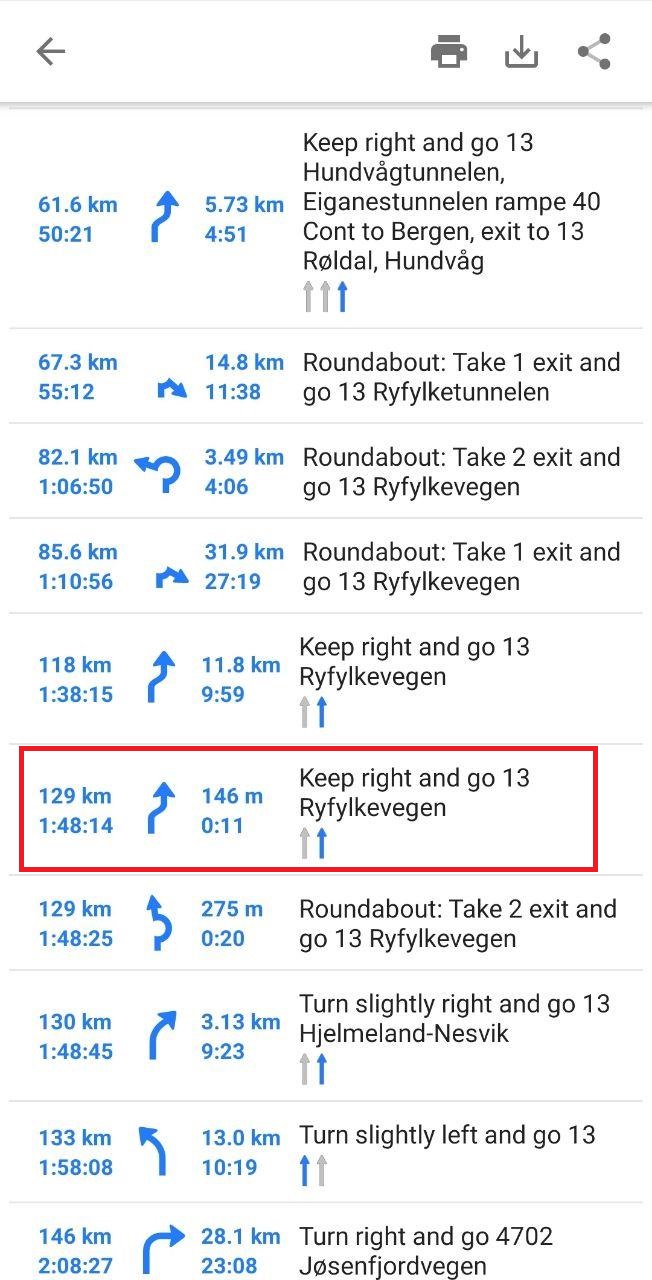Select the 4702 Jøsenfjordvegen turn right step

pyautogui.click(x=326, y=1250)
